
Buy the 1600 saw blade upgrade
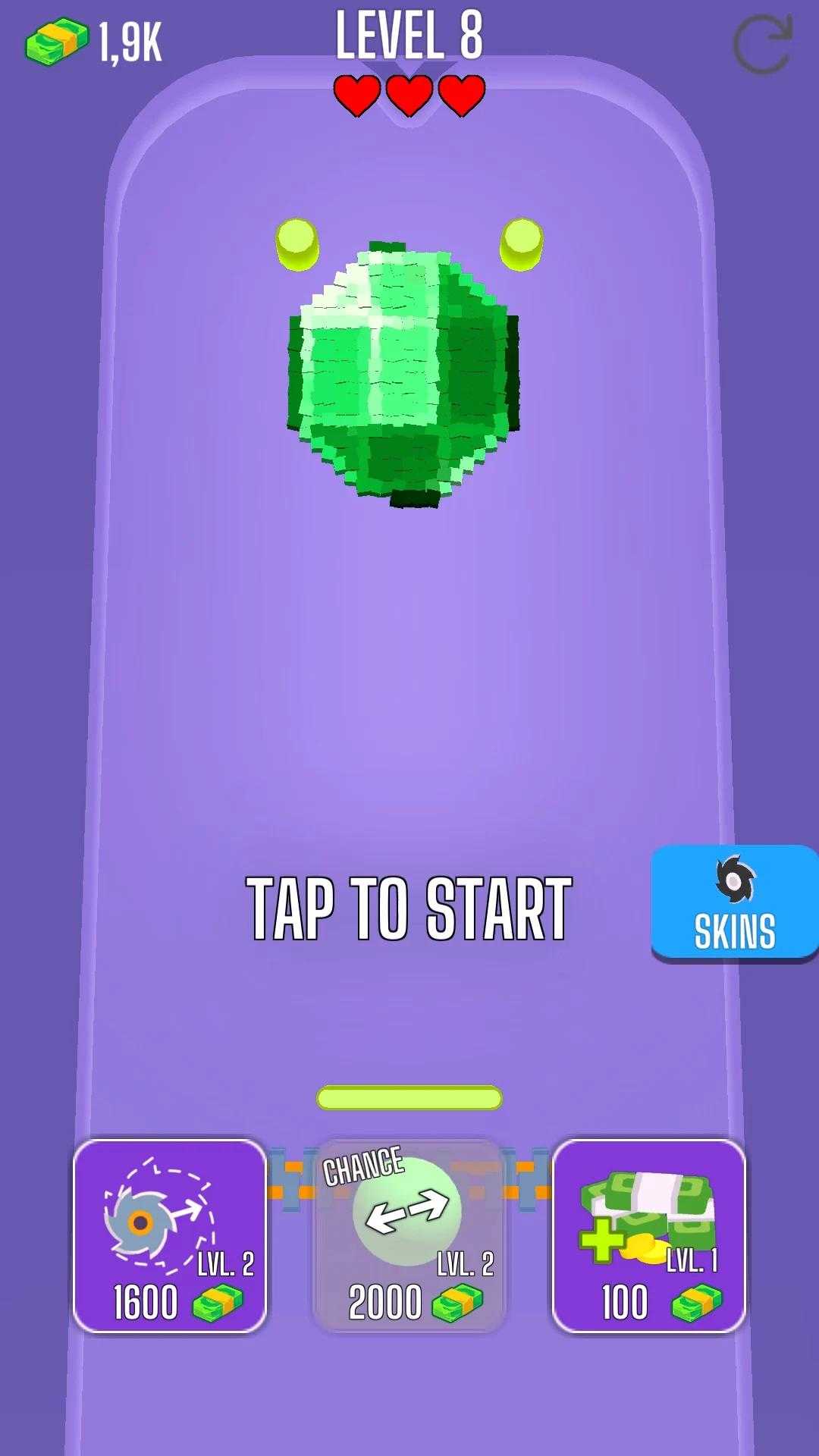tap(170, 1236)
